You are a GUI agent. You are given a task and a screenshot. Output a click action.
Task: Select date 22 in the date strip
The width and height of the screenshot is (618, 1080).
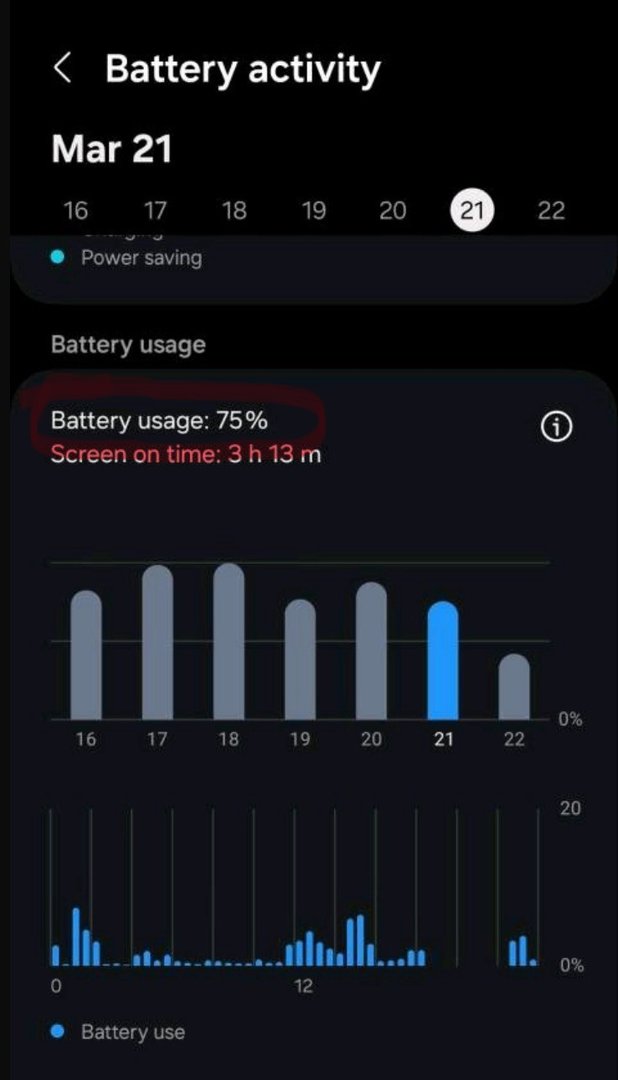[551, 210]
